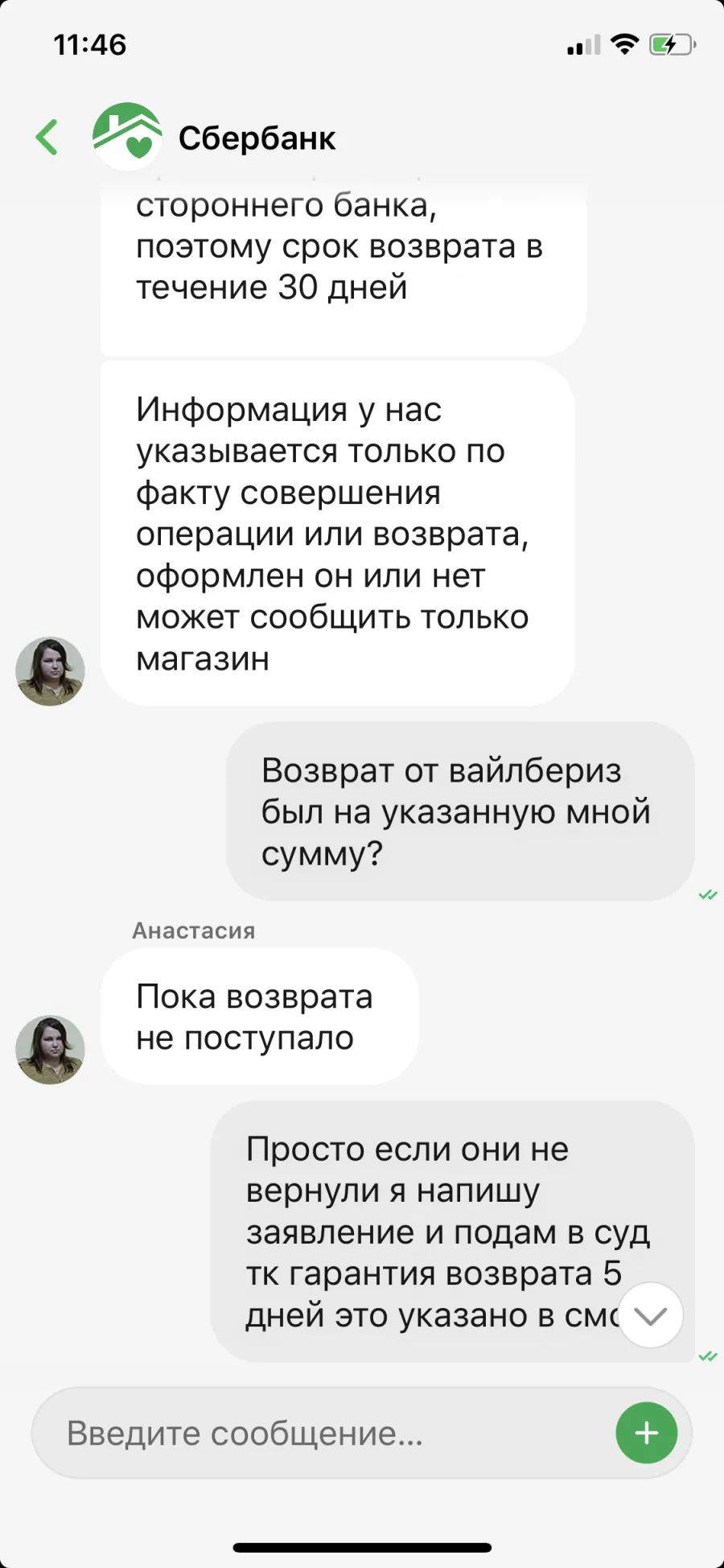Open attachments with the green plus button

tap(647, 1433)
